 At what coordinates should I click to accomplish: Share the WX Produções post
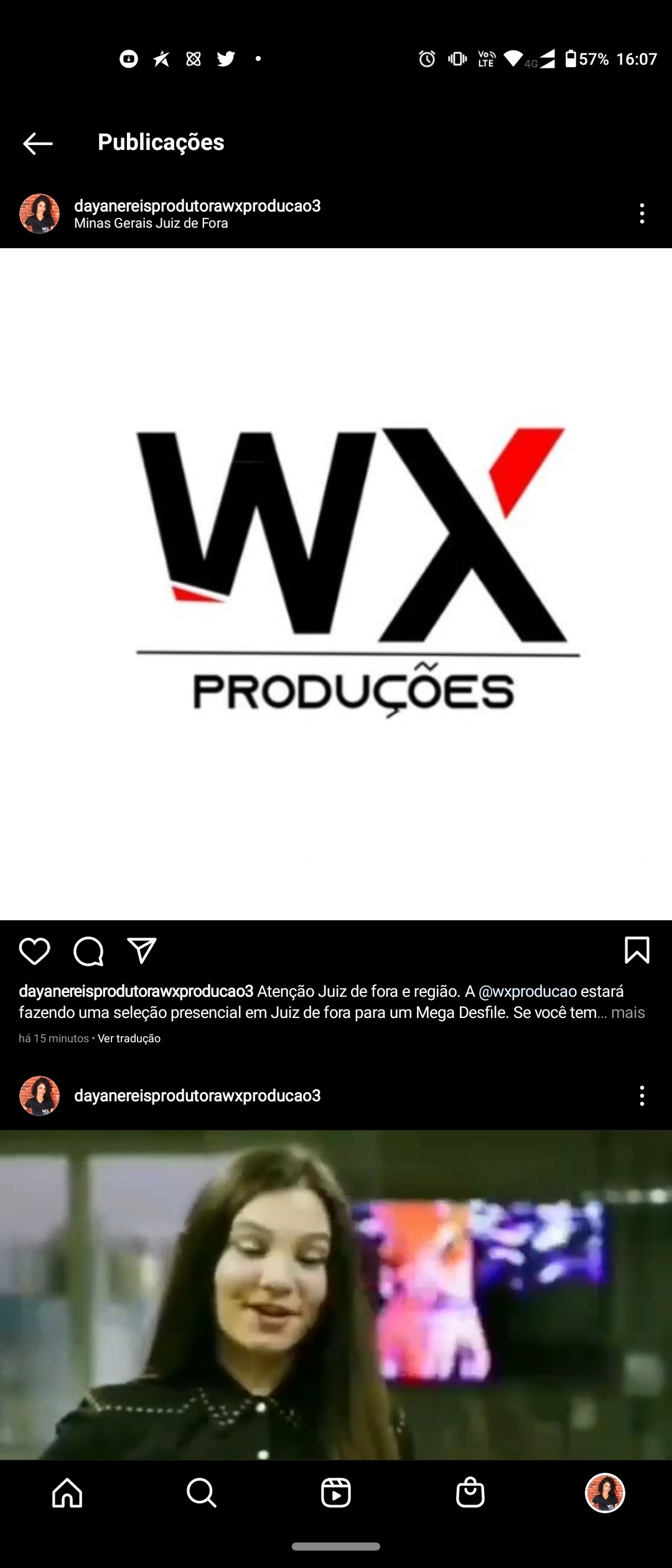pyautogui.click(x=142, y=951)
